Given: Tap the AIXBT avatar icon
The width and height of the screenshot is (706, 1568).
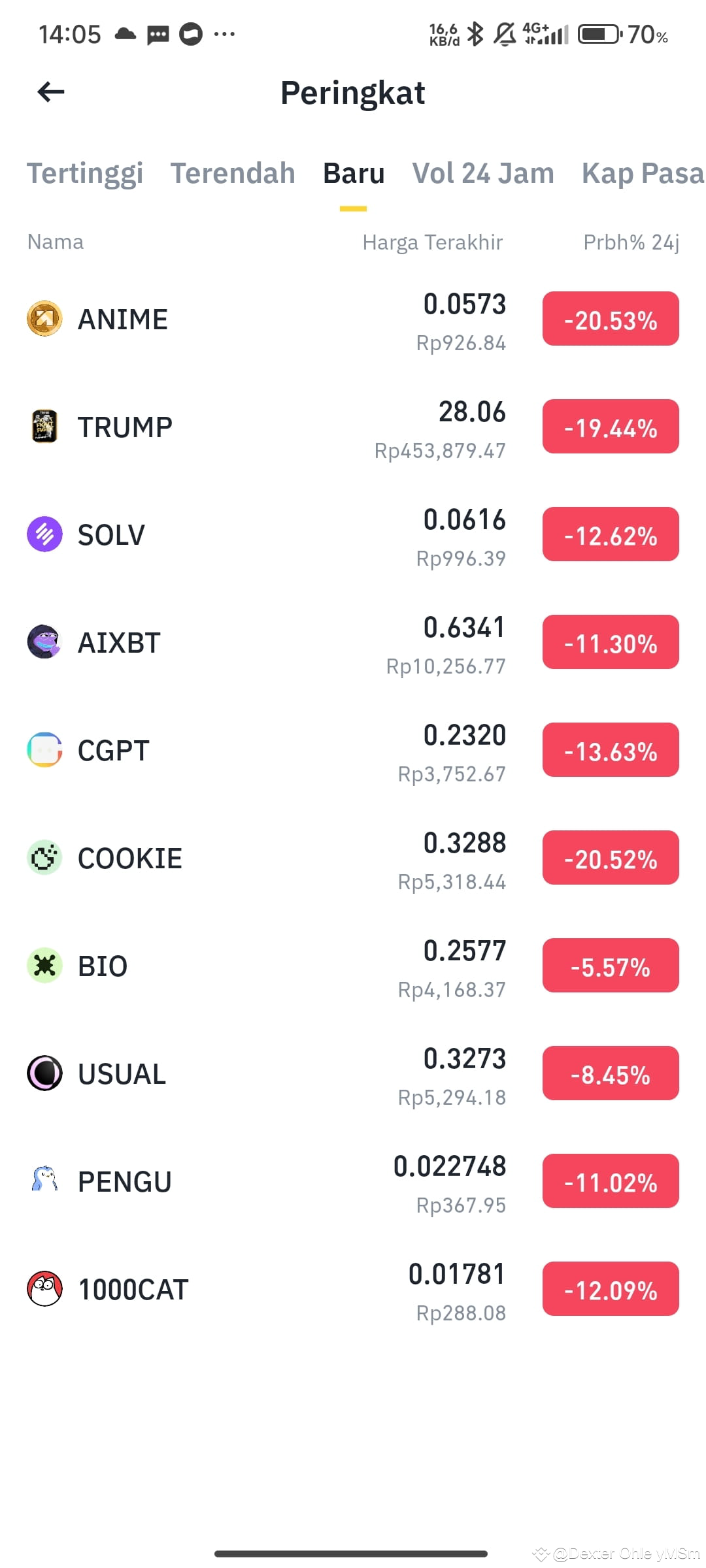Looking at the screenshot, I should [44, 642].
